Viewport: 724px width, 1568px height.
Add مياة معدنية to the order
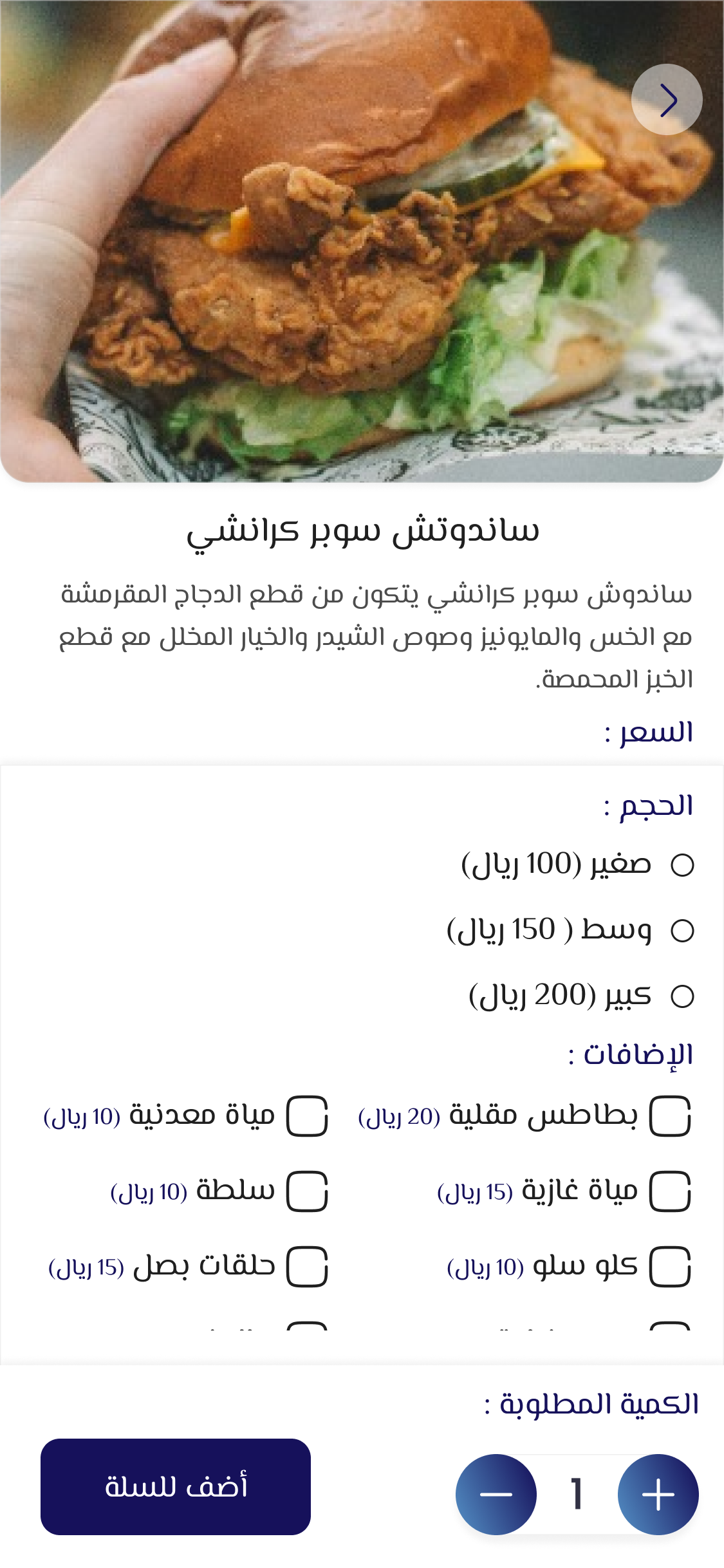coord(307,1116)
